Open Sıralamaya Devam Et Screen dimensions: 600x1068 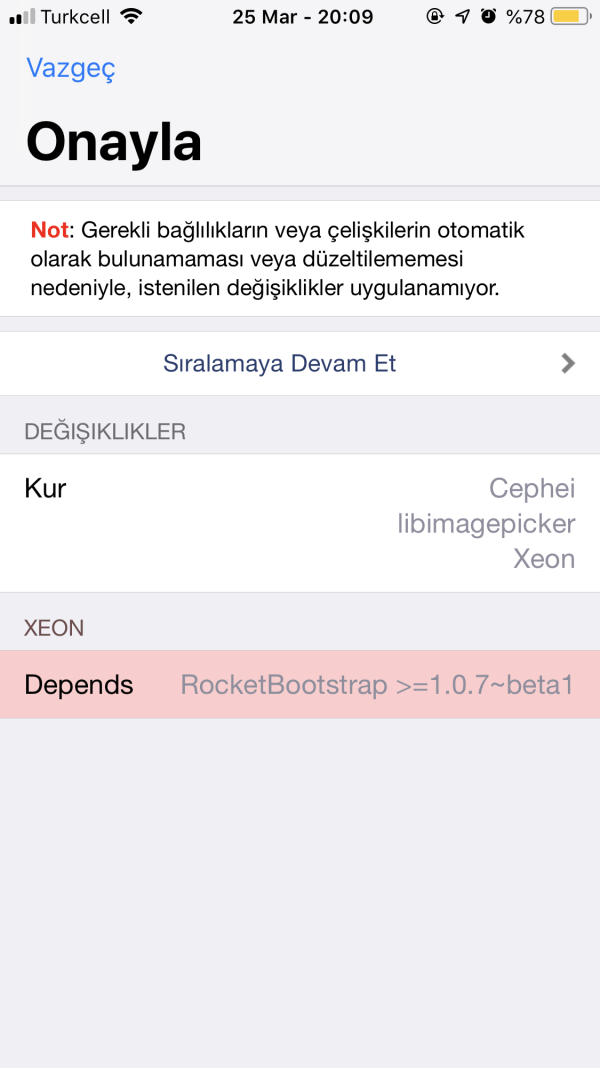tap(300, 363)
